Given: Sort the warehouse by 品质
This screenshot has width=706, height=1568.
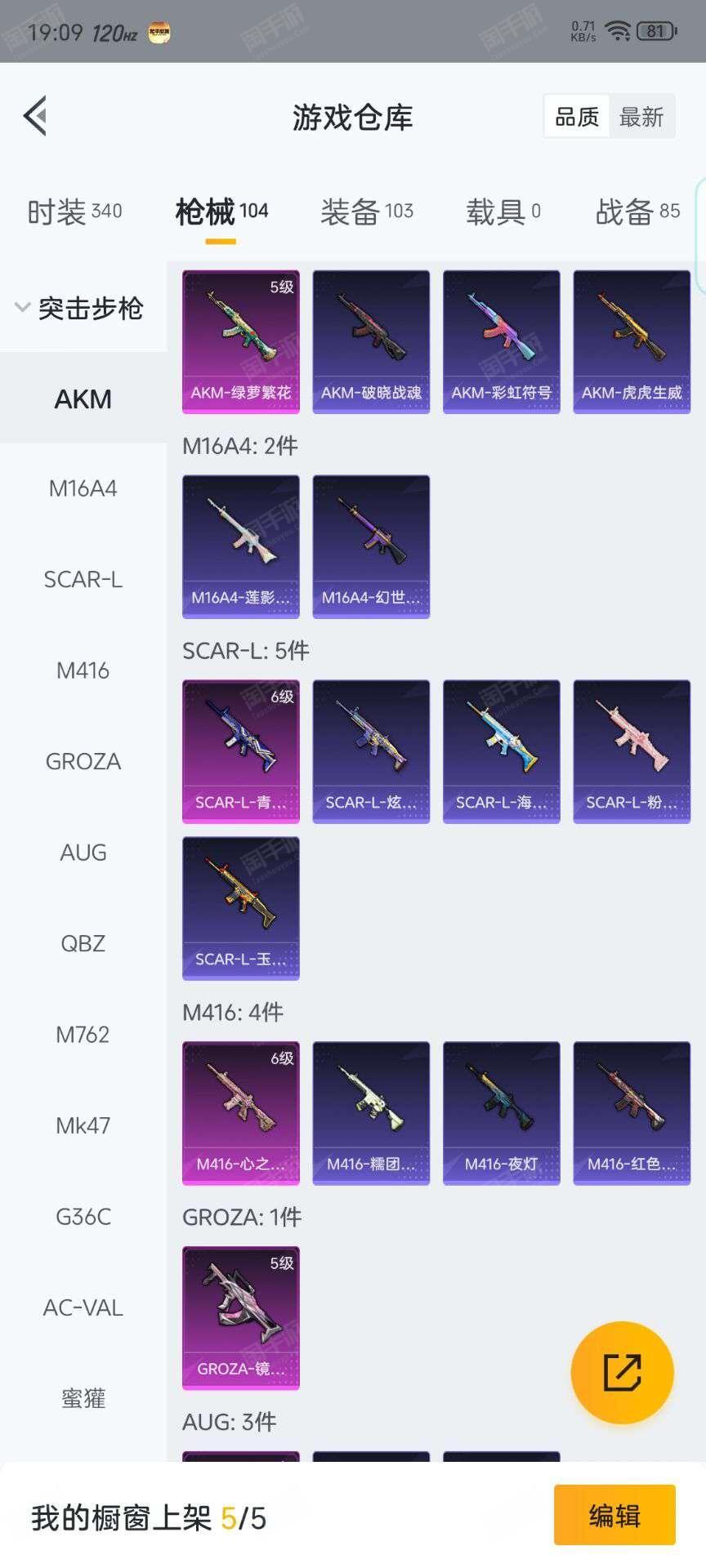Looking at the screenshot, I should pos(577,117).
